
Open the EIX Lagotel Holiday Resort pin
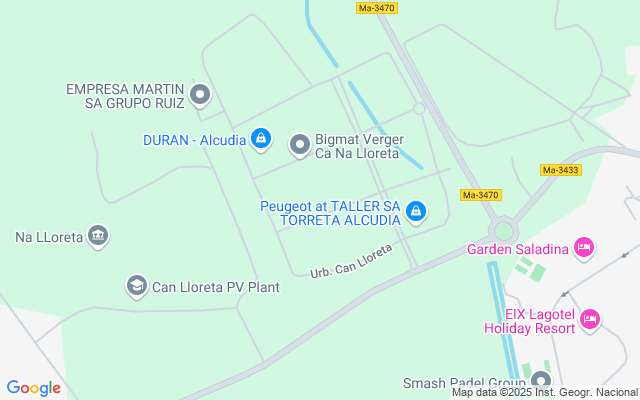click(590, 319)
